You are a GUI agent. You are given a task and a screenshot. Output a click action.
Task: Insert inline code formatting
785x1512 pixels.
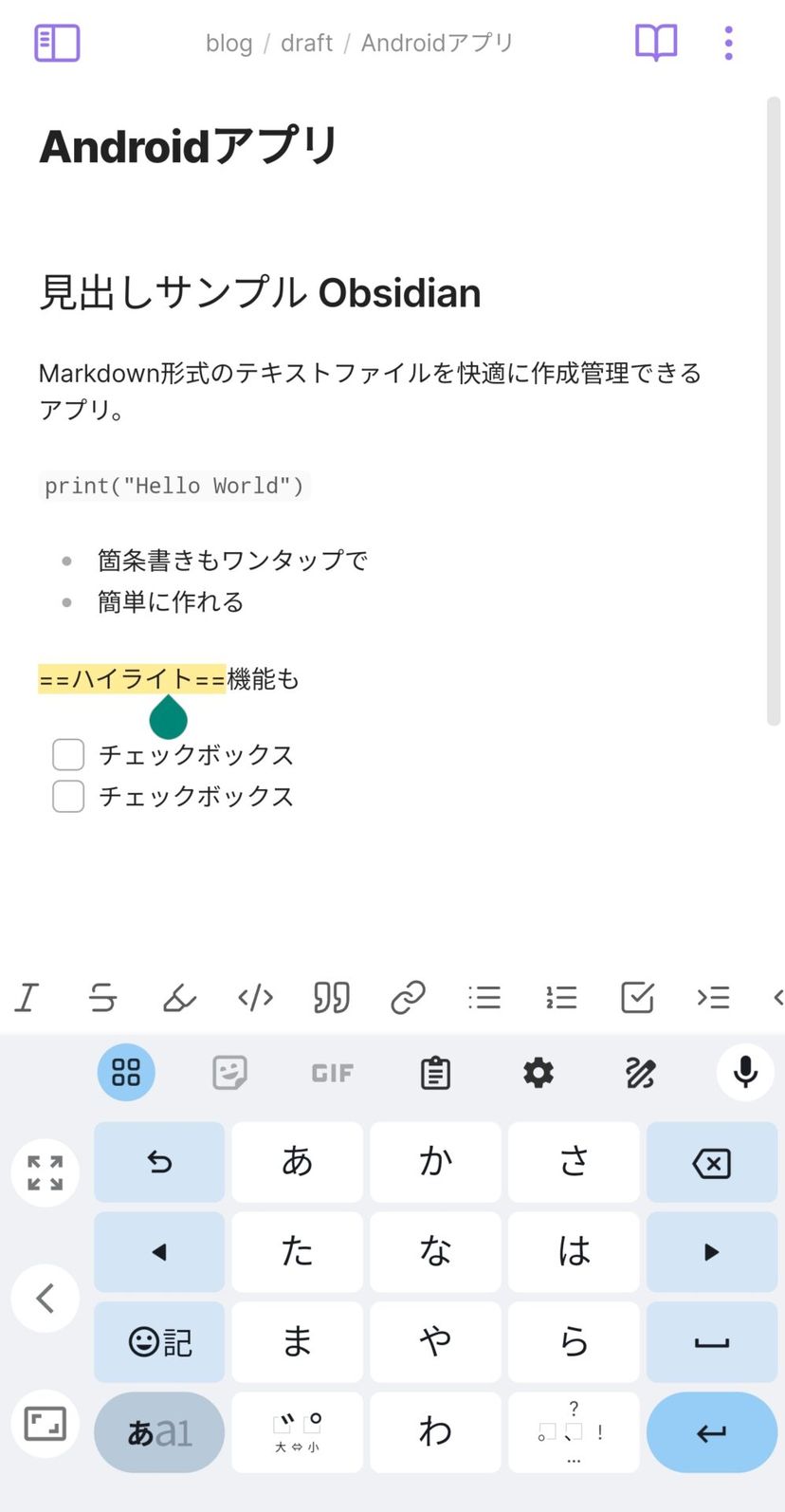(256, 997)
